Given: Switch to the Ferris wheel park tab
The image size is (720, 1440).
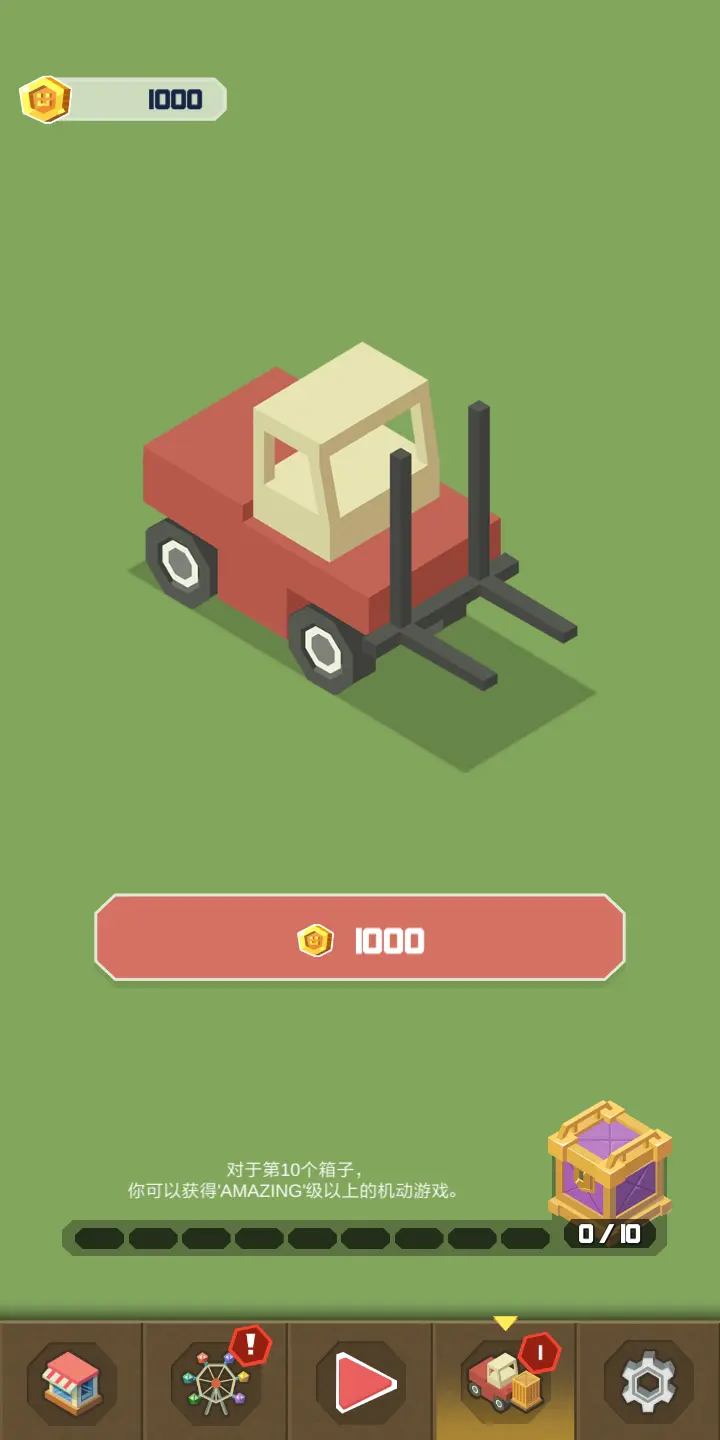Looking at the screenshot, I should coord(215,1383).
